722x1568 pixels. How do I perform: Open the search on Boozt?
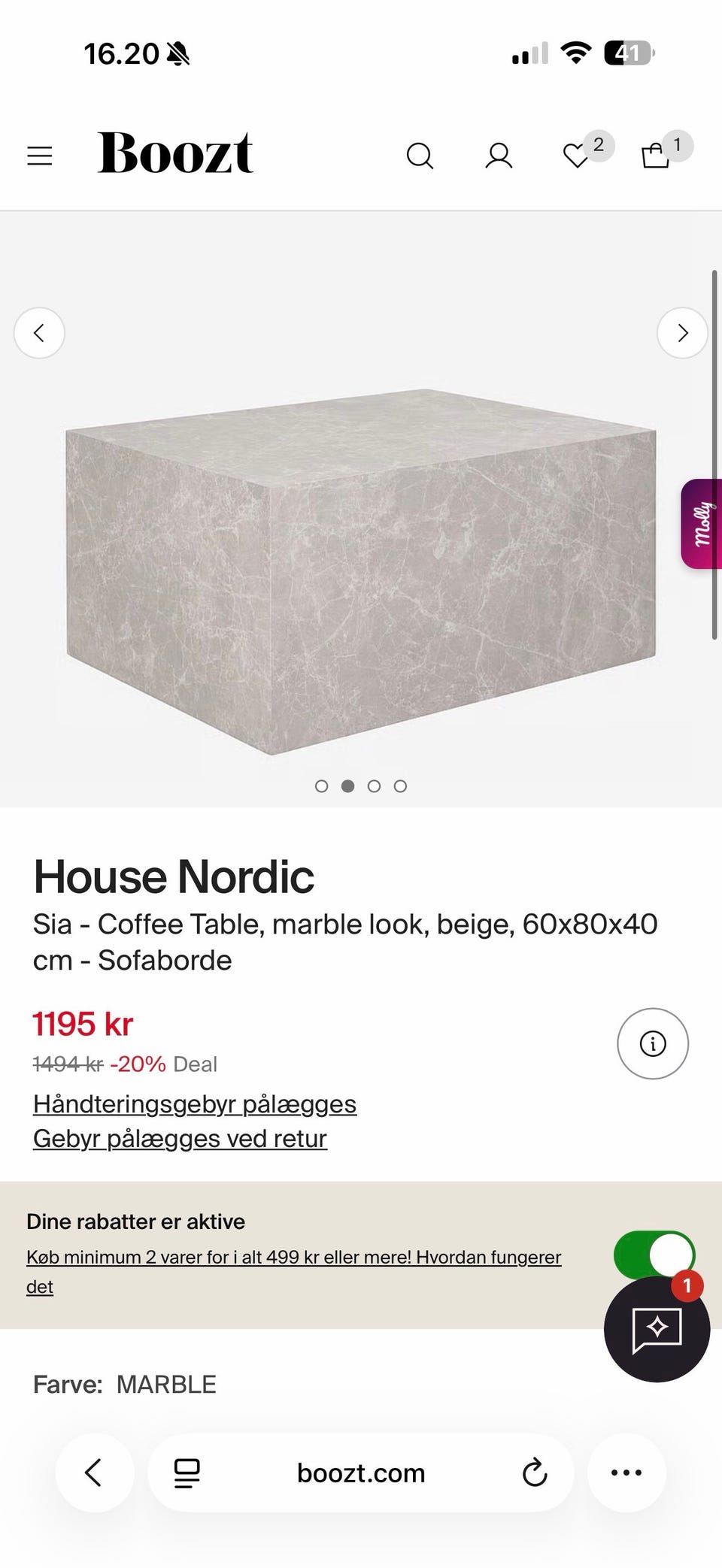tap(421, 156)
